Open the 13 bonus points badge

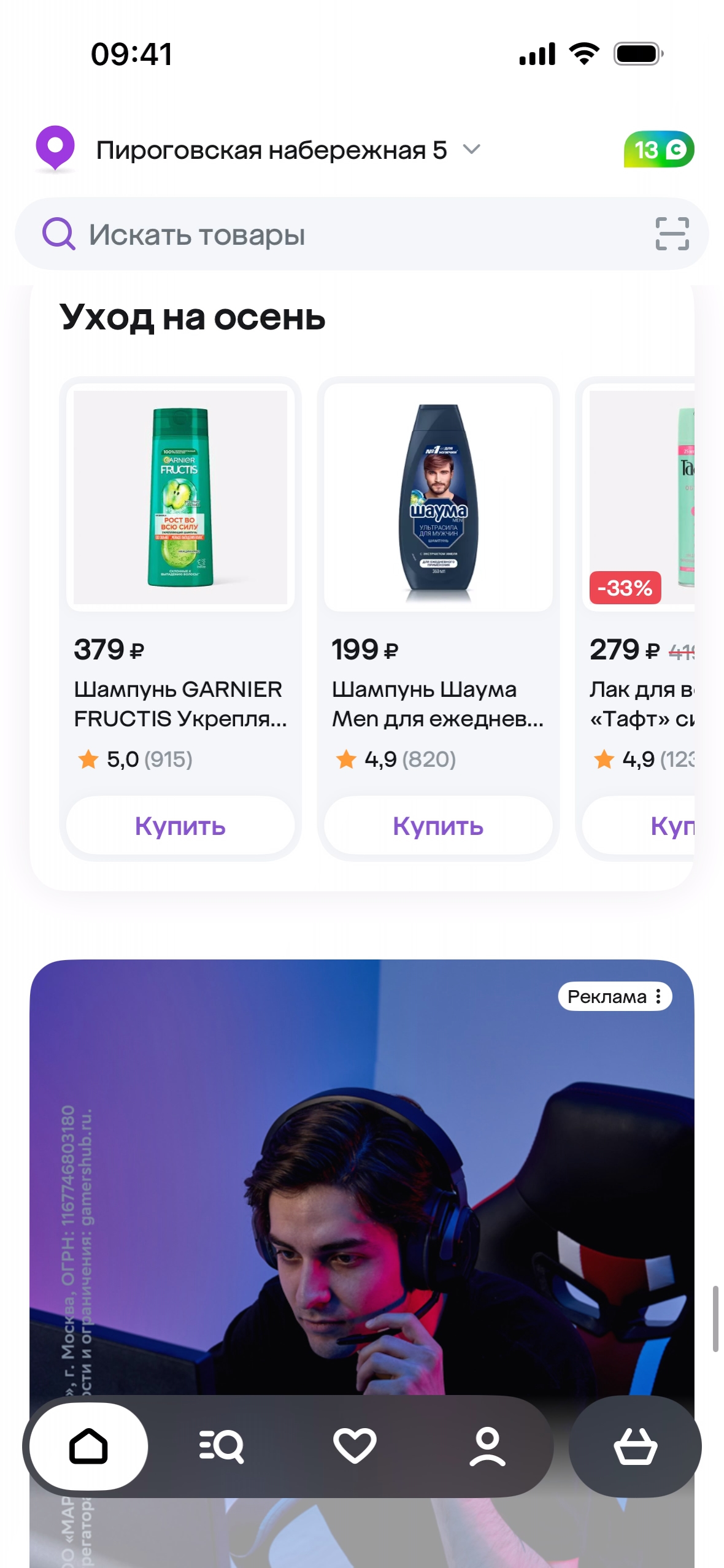(x=658, y=150)
